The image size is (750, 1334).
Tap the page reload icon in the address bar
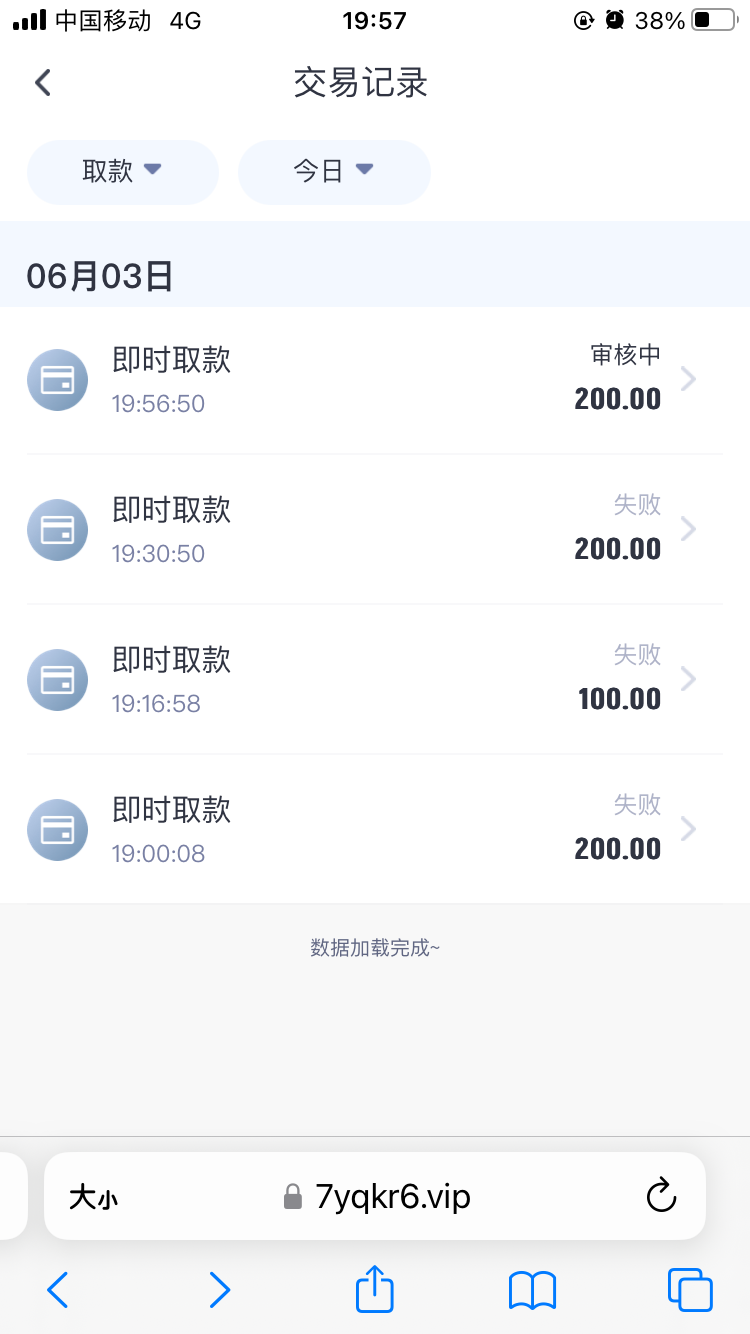click(661, 1196)
